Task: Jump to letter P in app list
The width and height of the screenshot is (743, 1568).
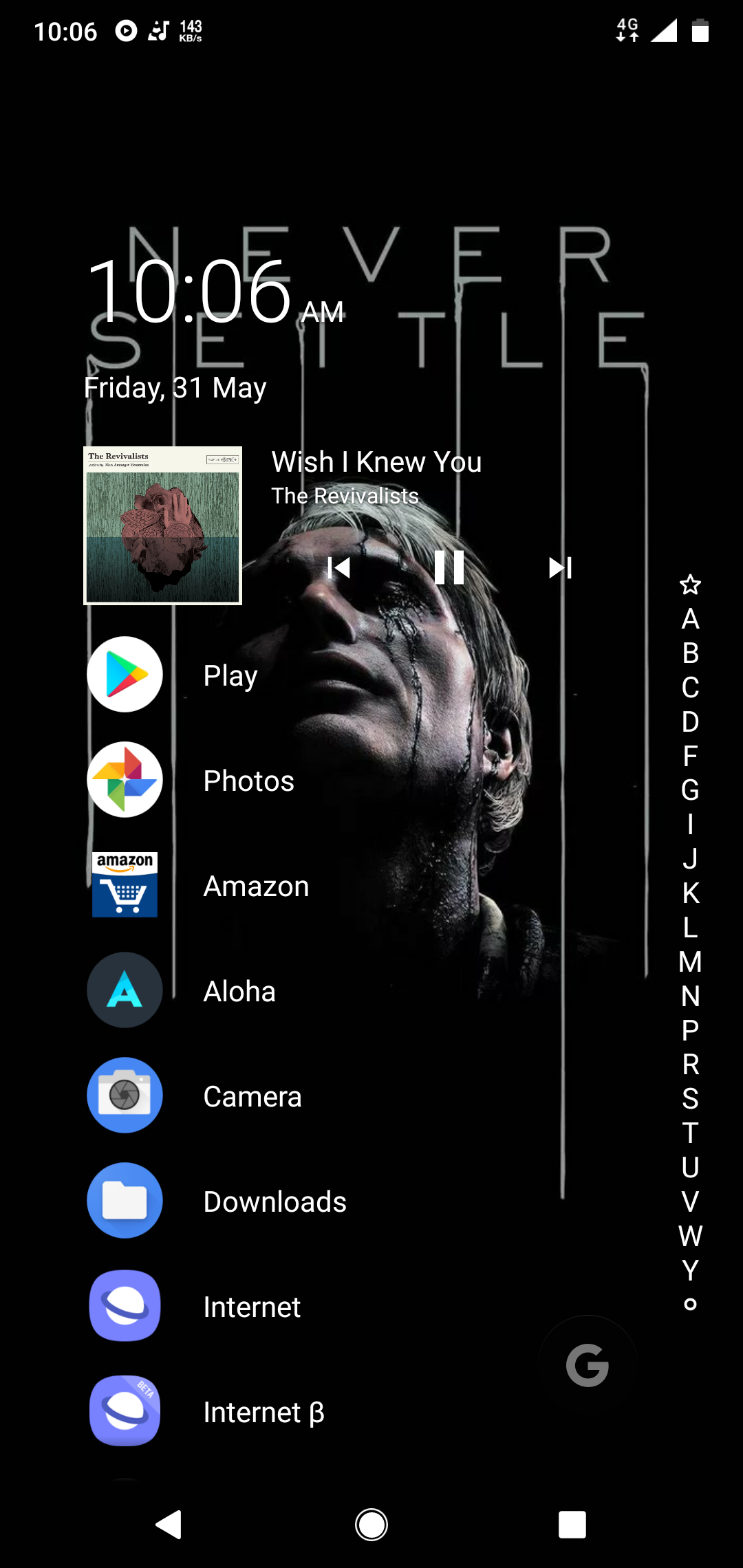Action: tap(690, 1030)
